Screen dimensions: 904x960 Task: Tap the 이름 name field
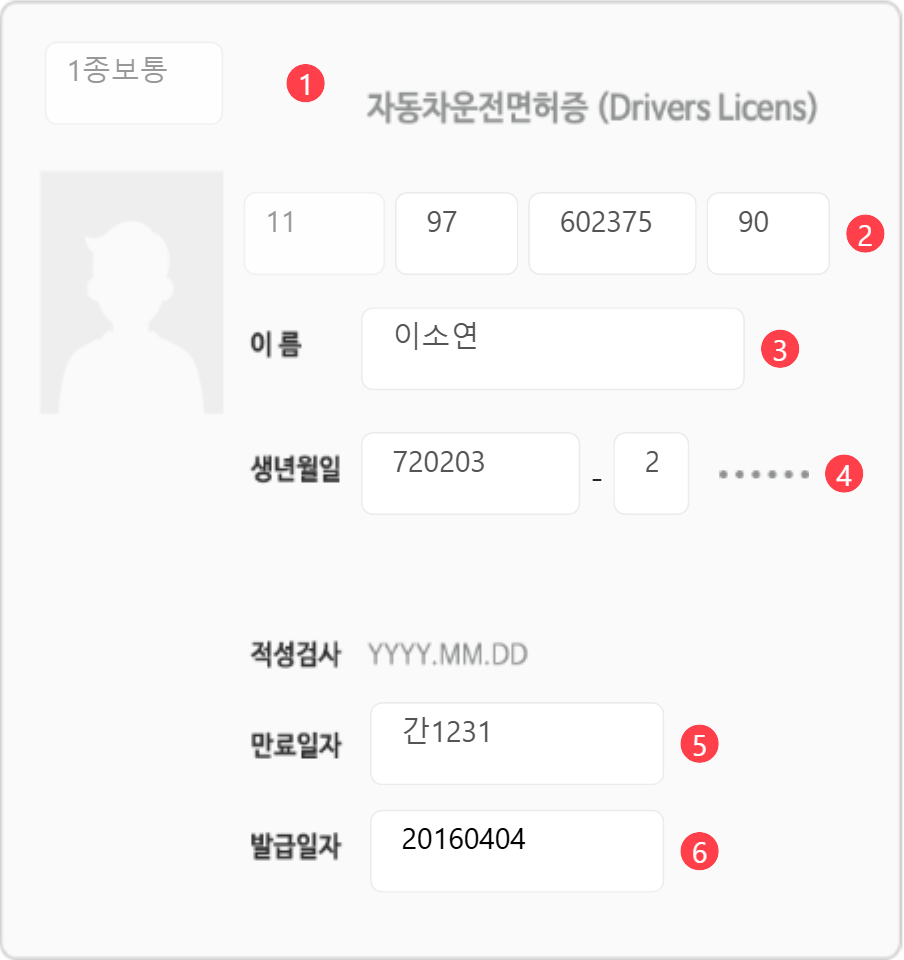pos(552,348)
